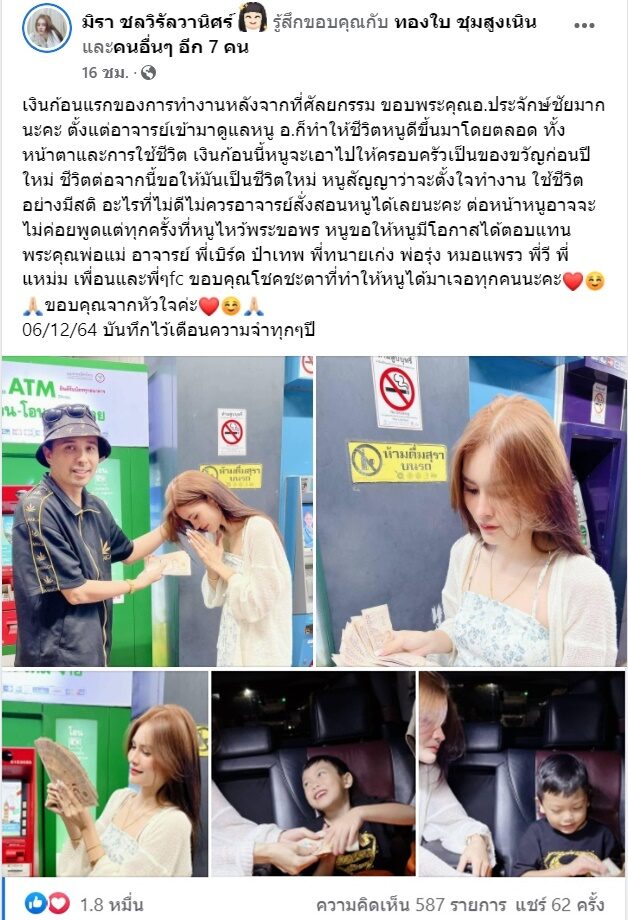Open the 16 ชม. post timestamp
The image size is (628, 920).
(103, 72)
